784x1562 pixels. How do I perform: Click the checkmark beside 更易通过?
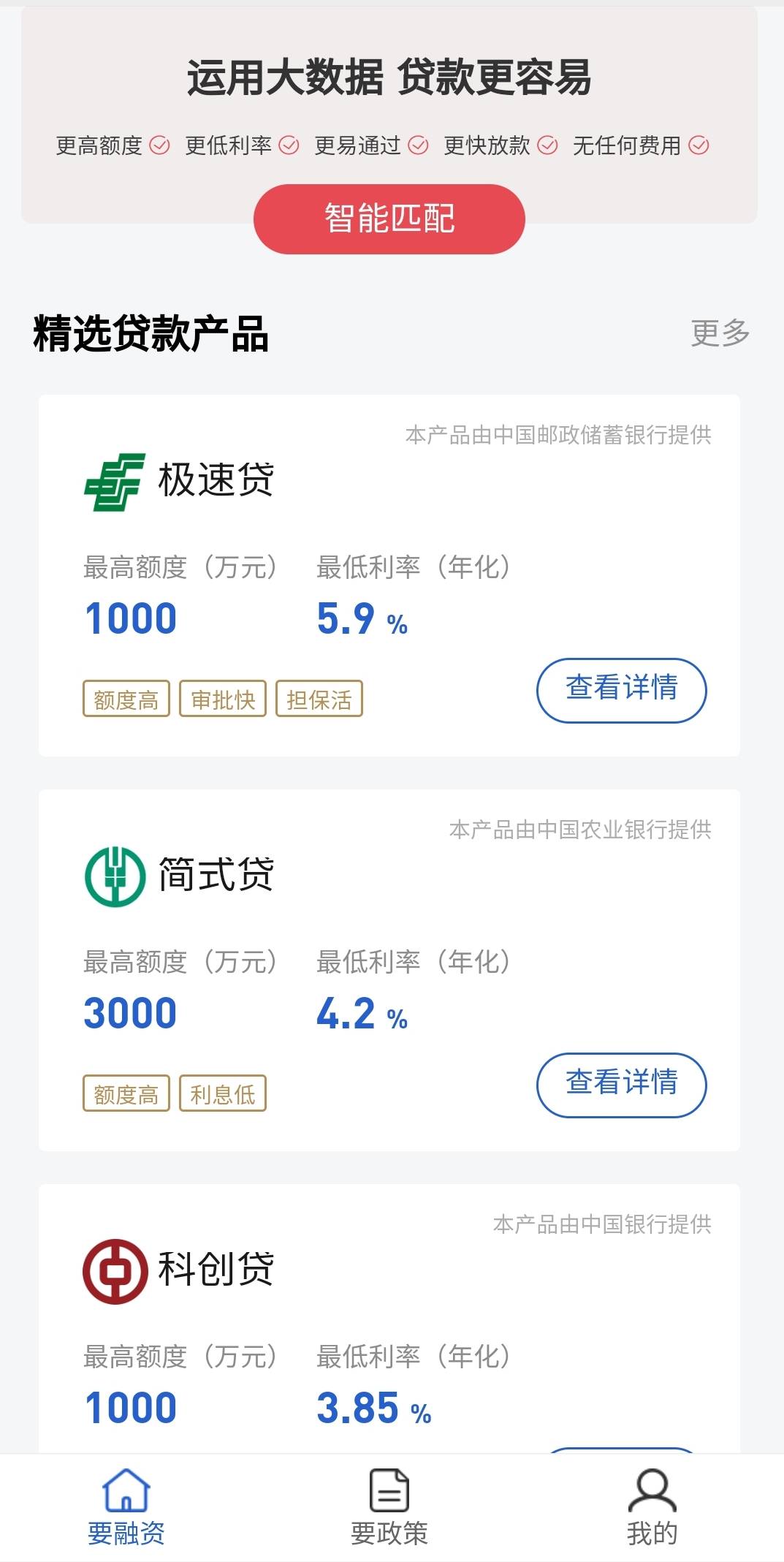(x=418, y=145)
